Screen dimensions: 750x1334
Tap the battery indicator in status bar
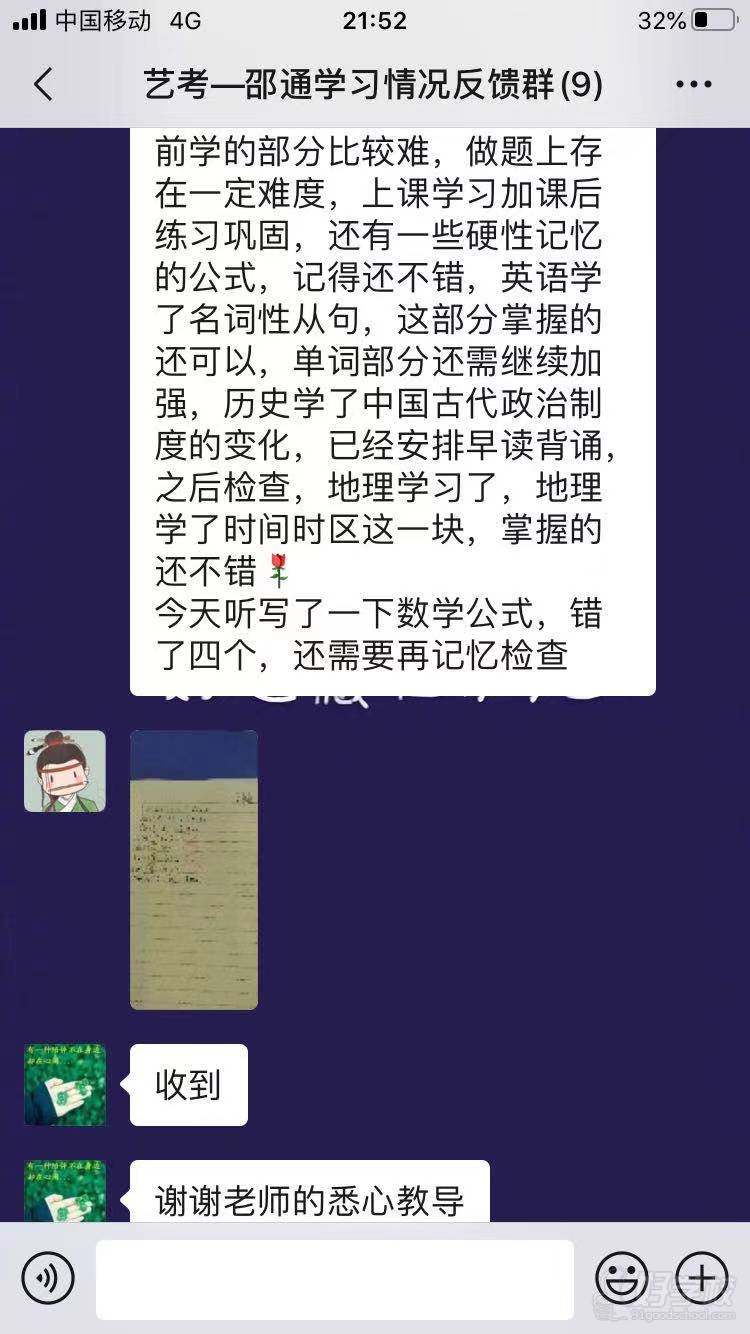(x=712, y=20)
